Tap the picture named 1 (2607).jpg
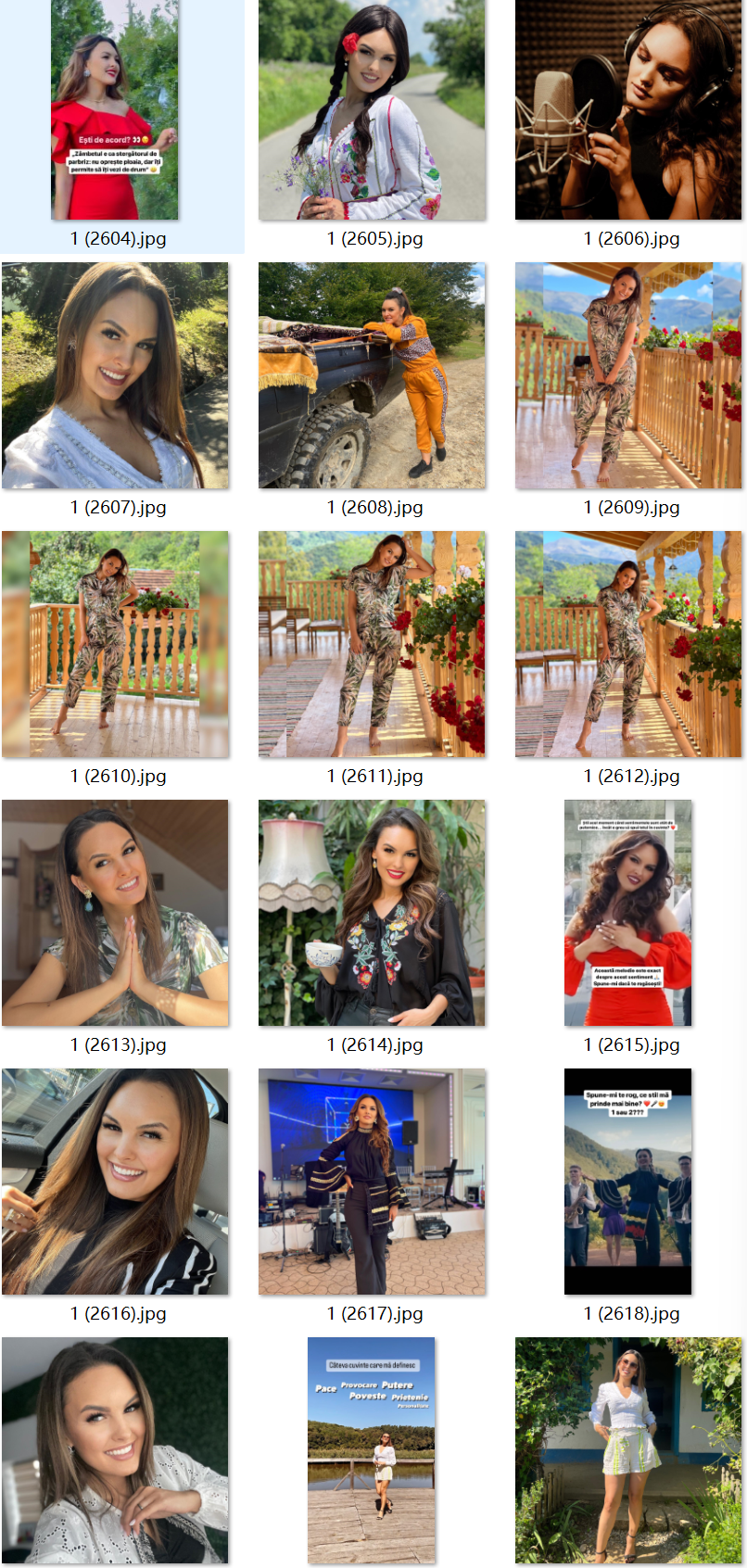This screenshot has height=1568, width=747. pyautogui.click(x=115, y=375)
